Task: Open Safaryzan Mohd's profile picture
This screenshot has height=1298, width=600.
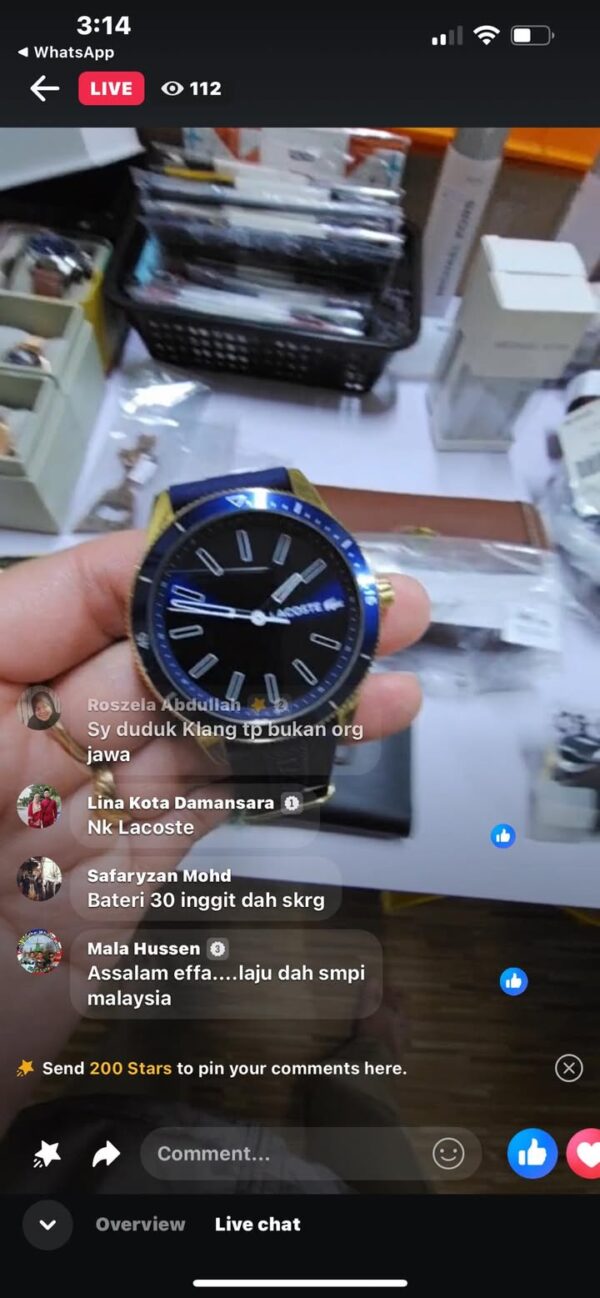Action: tap(39, 879)
